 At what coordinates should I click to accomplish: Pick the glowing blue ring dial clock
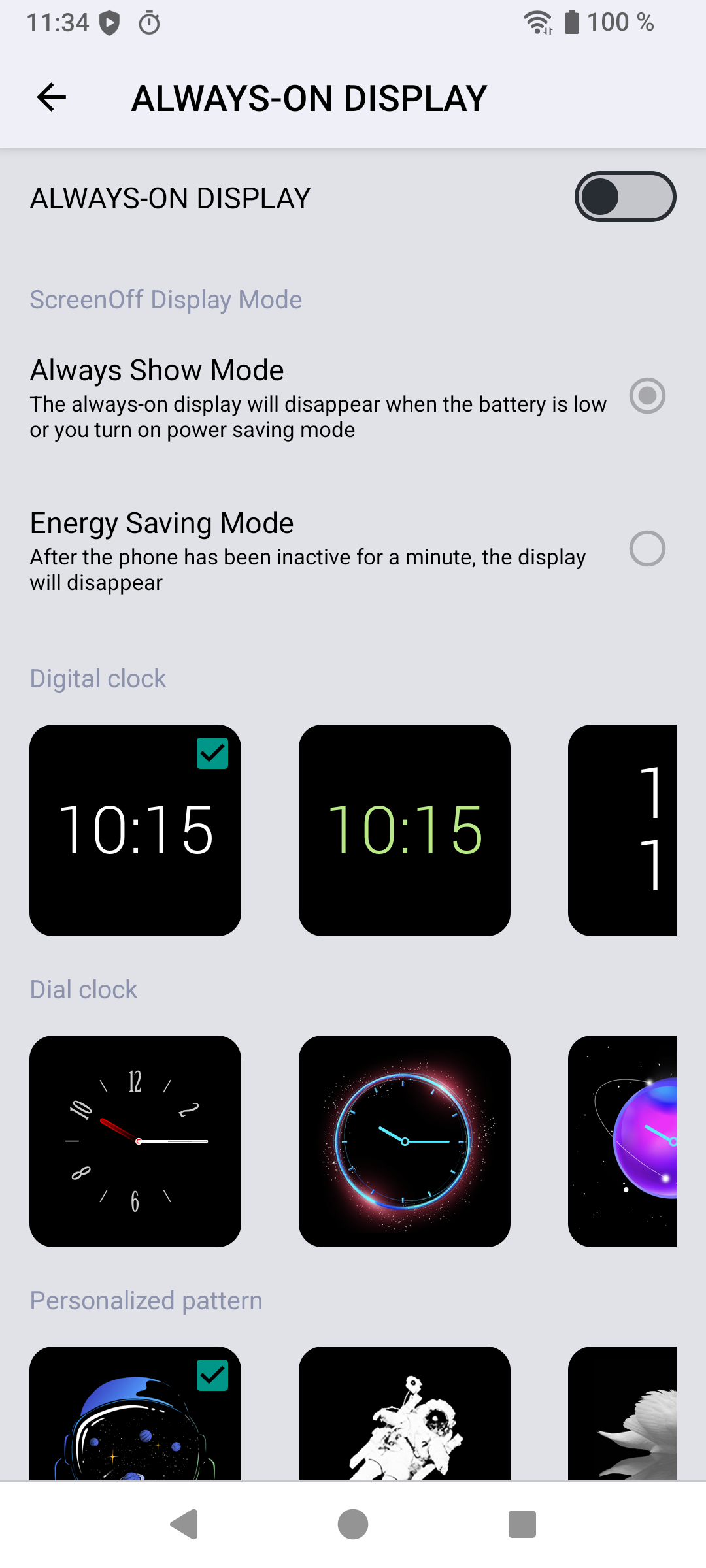(405, 1141)
